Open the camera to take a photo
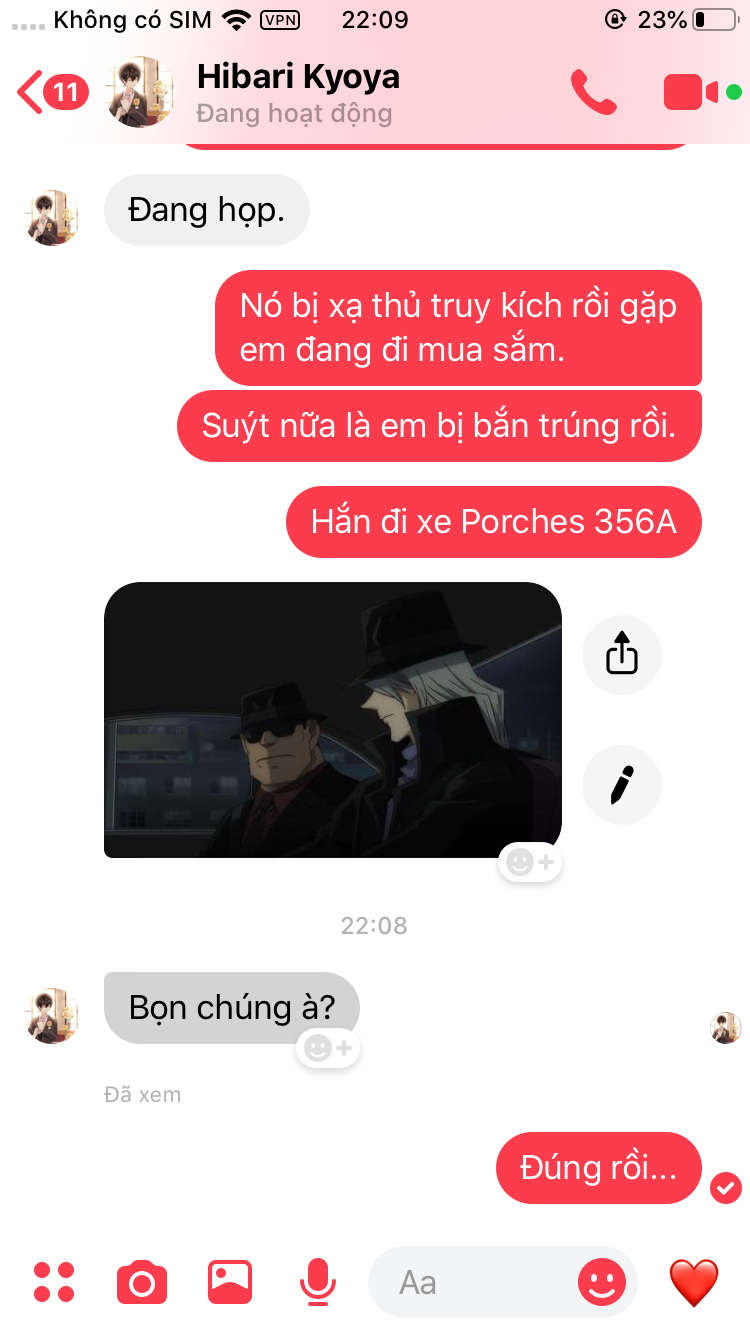This screenshot has height=1334, width=750. tap(142, 1282)
